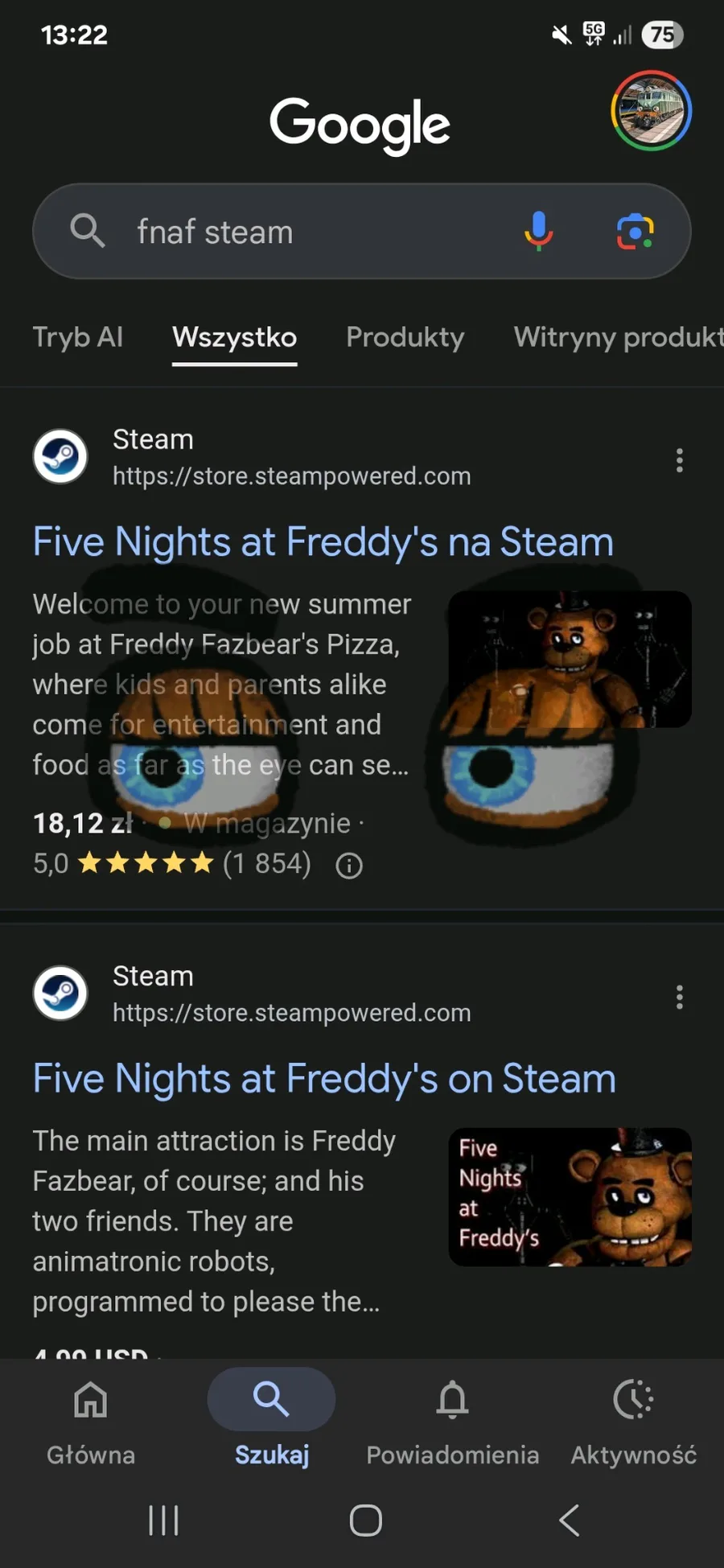The width and height of the screenshot is (724, 1568).
Task: Open the Powiadomienia notifications tab
Action: pyautogui.click(x=452, y=1417)
